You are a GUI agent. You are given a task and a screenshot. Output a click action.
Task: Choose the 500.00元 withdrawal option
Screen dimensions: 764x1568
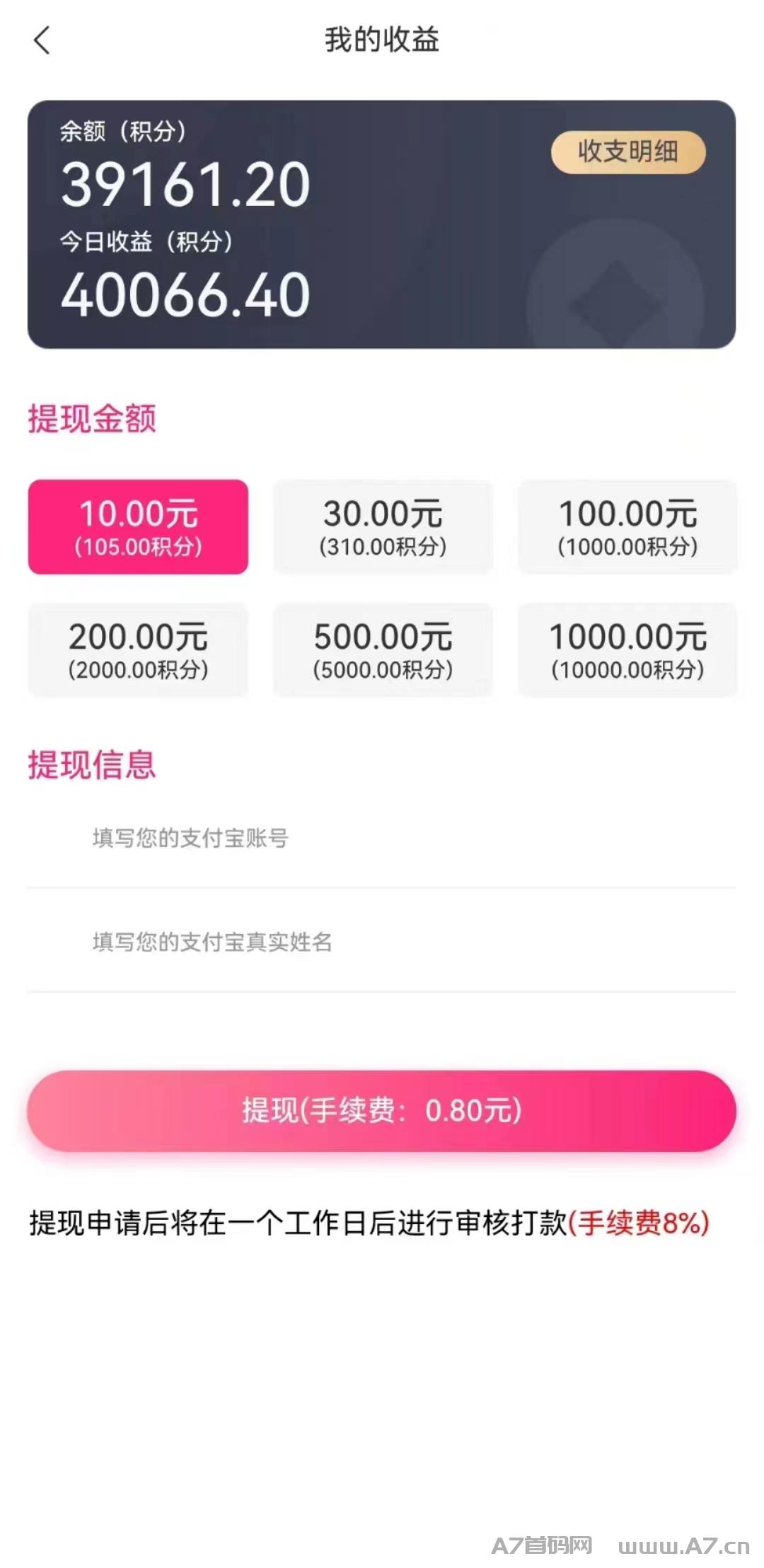383,650
